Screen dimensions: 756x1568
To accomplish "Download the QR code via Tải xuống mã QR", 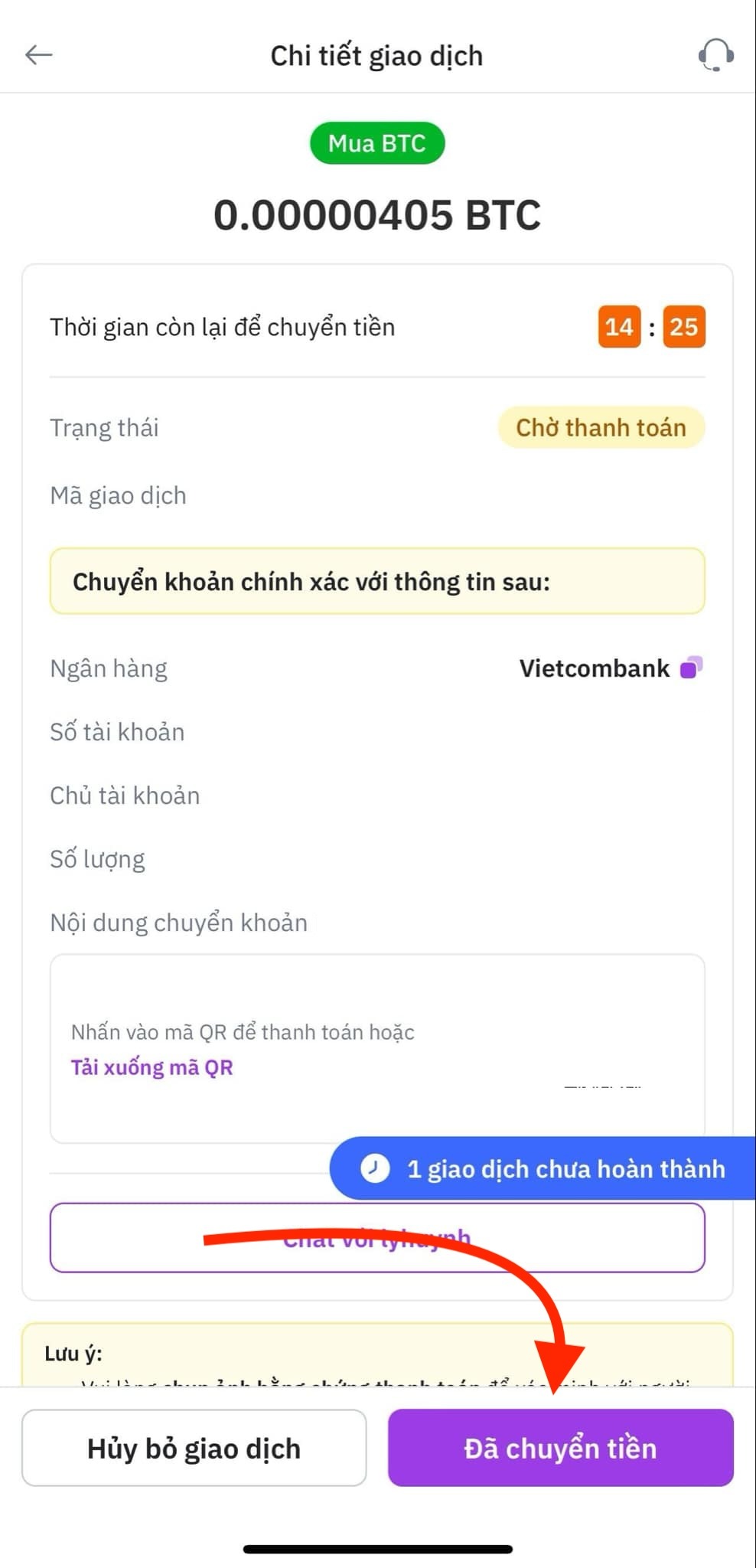I will (x=152, y=1067).
